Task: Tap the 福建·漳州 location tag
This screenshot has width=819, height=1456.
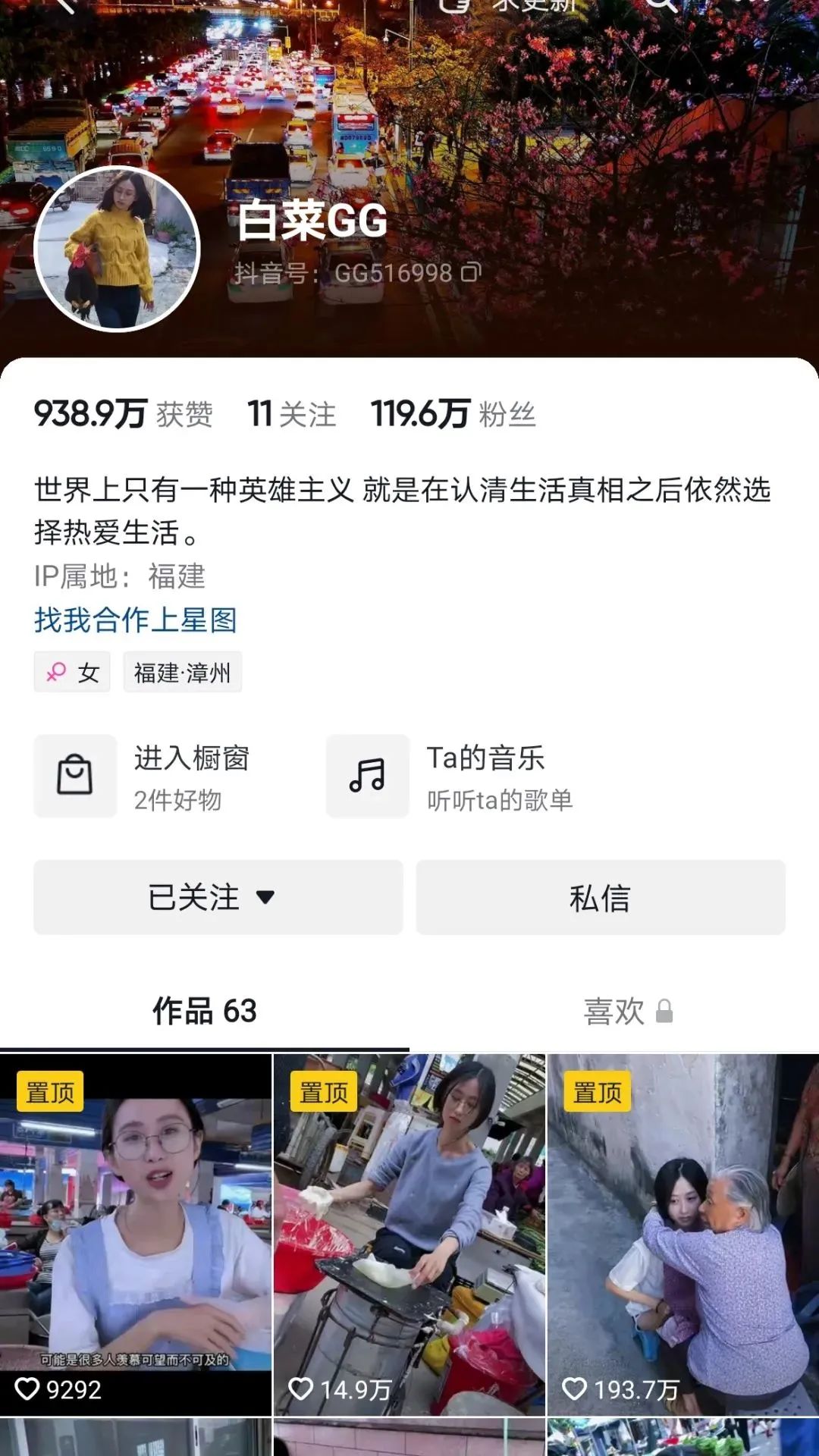Action: coord(184,671)
